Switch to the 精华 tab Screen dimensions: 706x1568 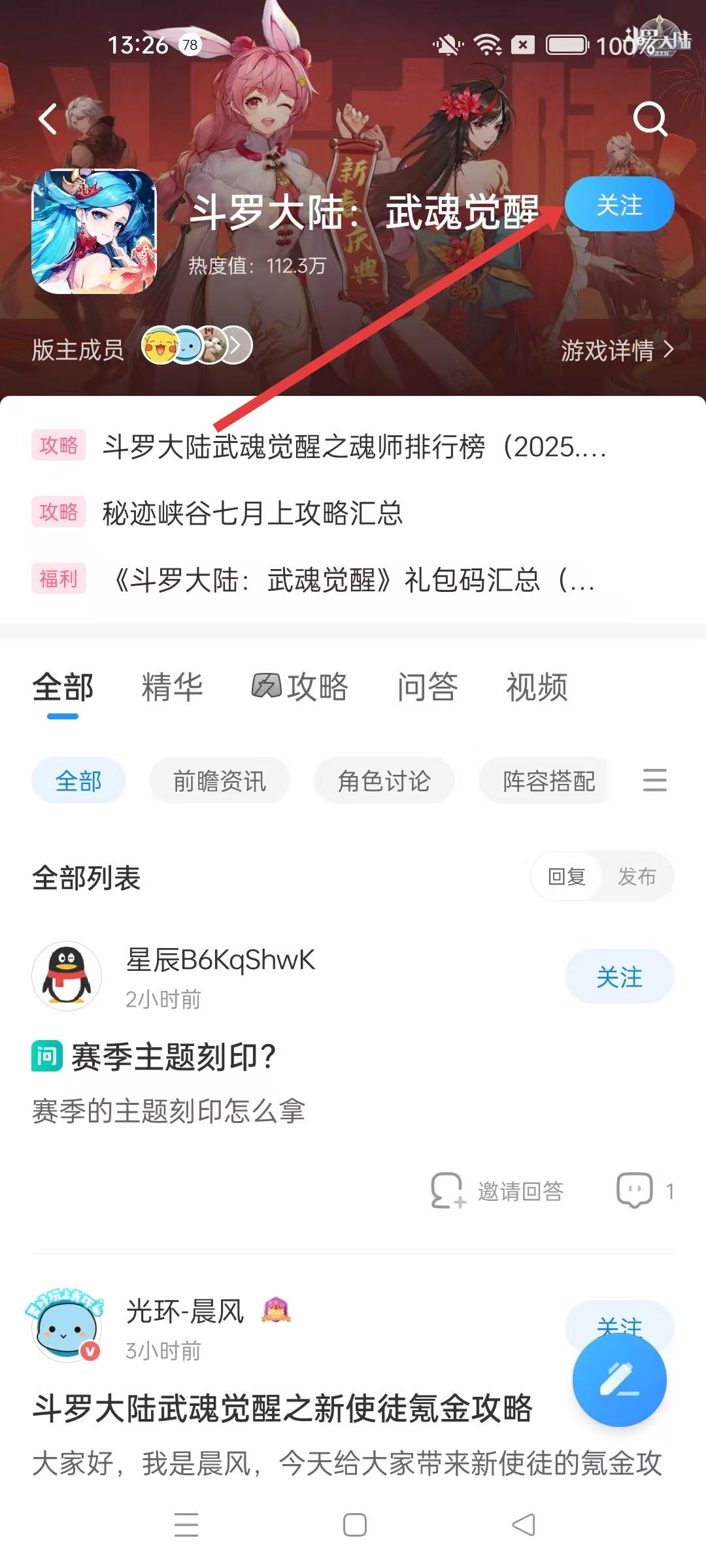172,687
